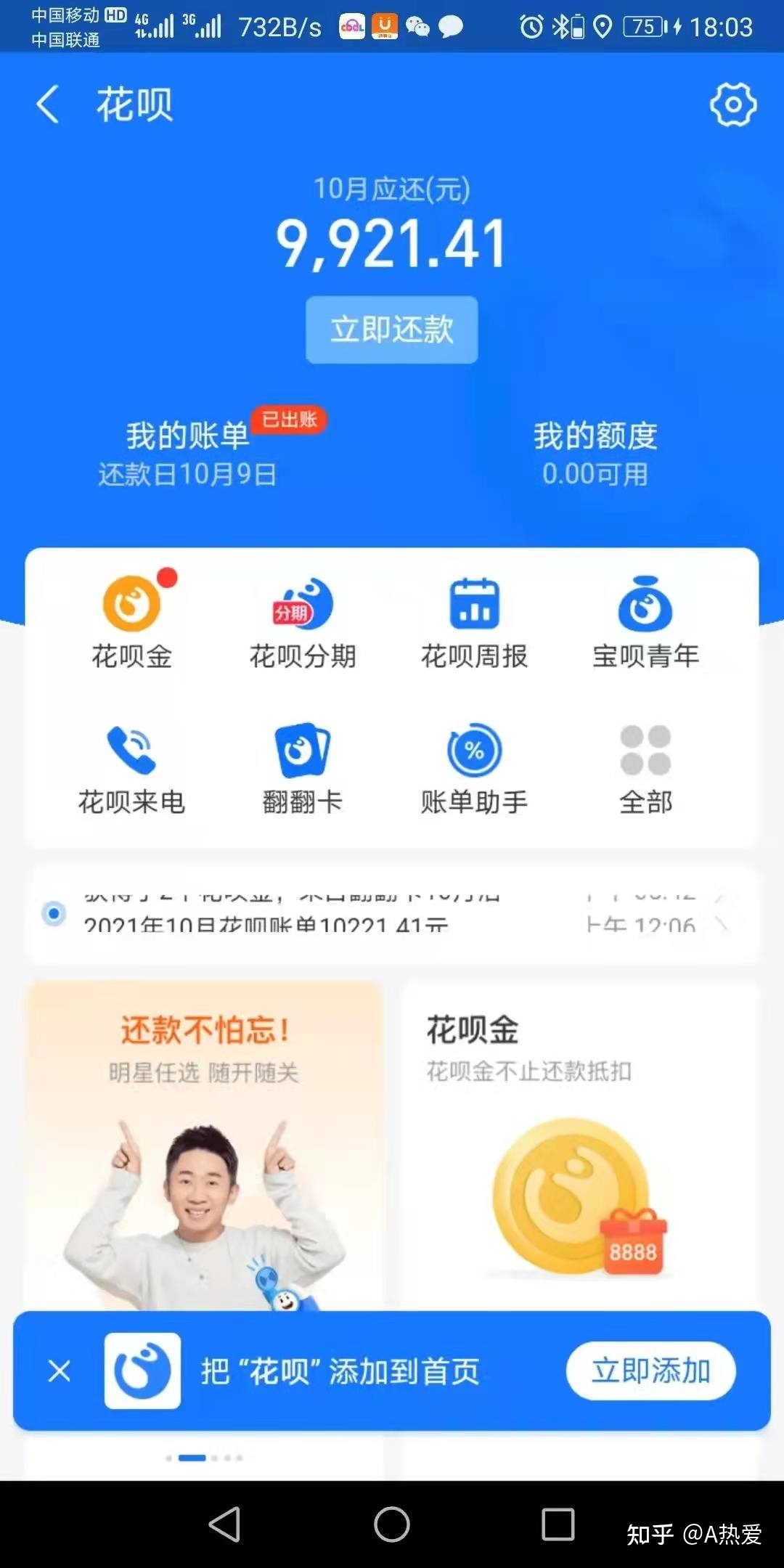Viewport: 784px width, 1568px height.
Task: View 我的额度 available credit
Action: [x=595, y=454]
